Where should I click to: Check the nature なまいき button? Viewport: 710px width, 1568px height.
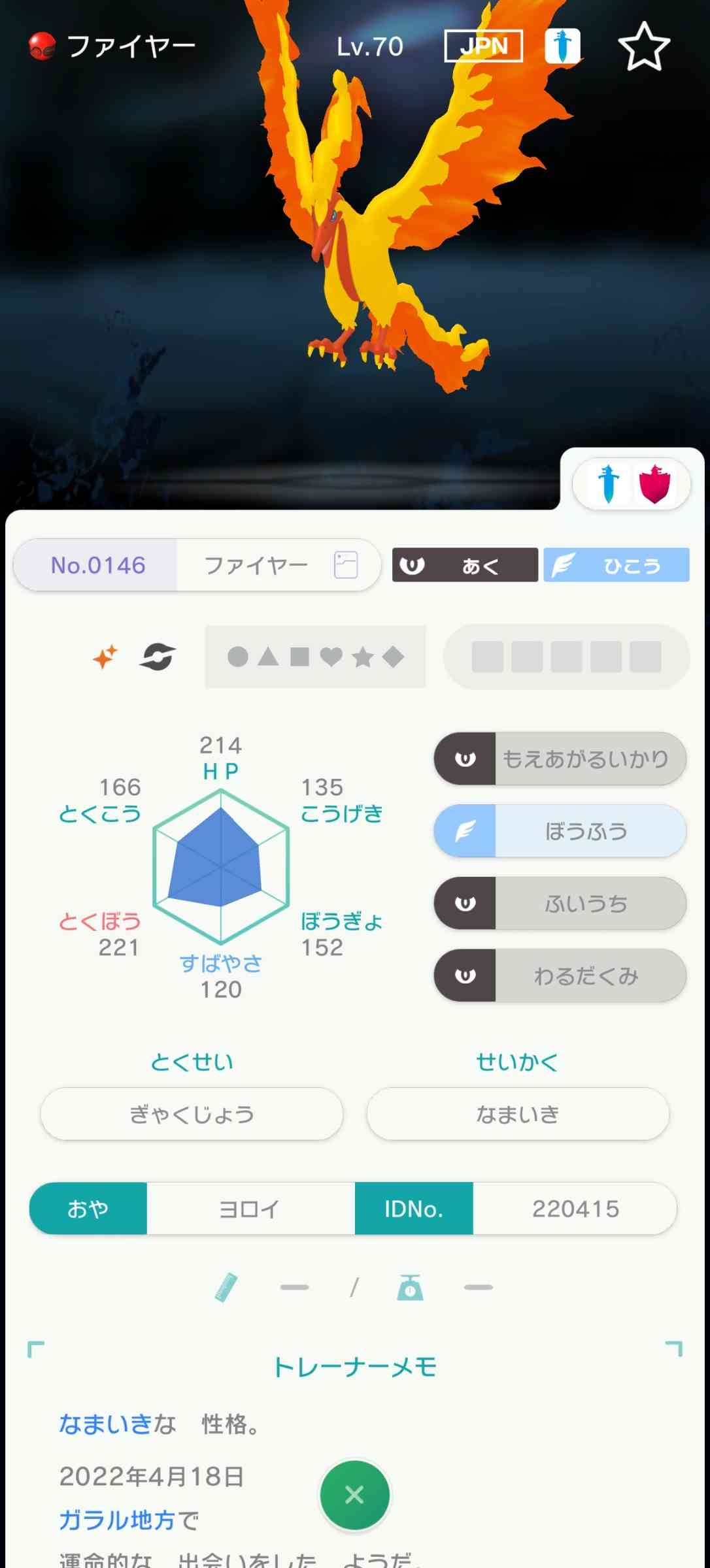pos(518,1114)
